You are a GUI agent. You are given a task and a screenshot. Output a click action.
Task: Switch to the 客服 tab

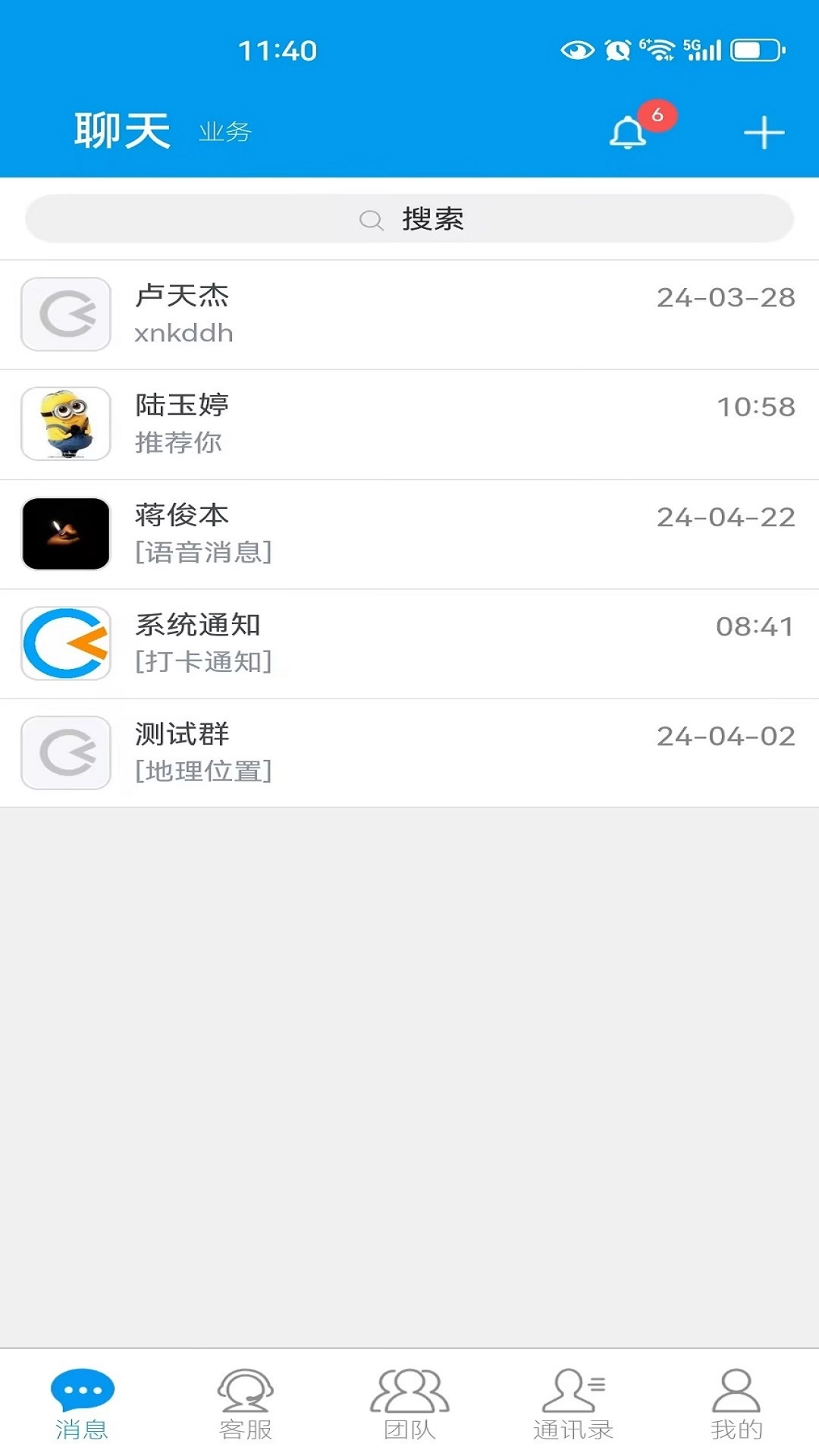(245, 1404)
